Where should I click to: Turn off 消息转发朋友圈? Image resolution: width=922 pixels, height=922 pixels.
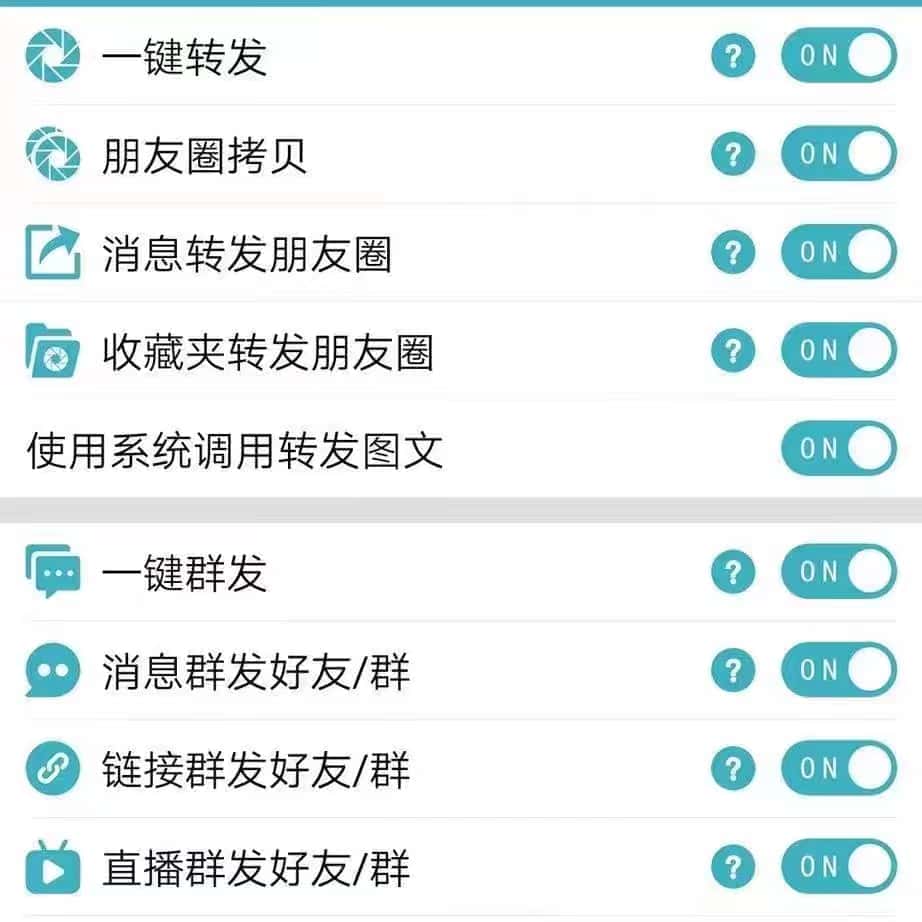tap(838, 252)
